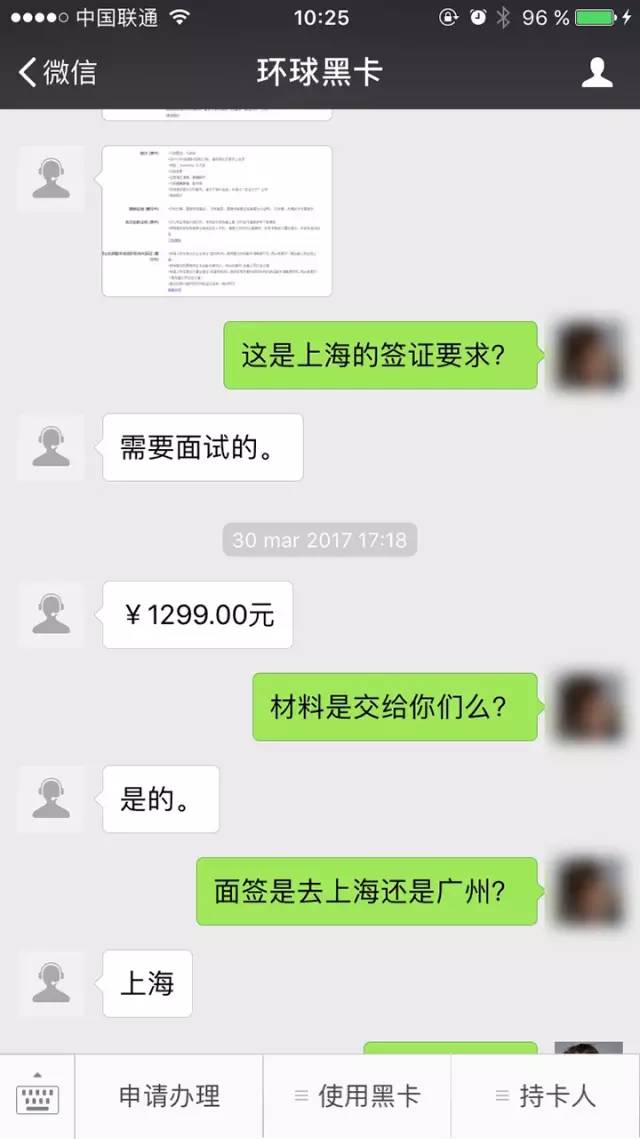This screenshot has height=1139, width=640.
Task: Go back to 微信 chat list
Action: tap(58, 72)
